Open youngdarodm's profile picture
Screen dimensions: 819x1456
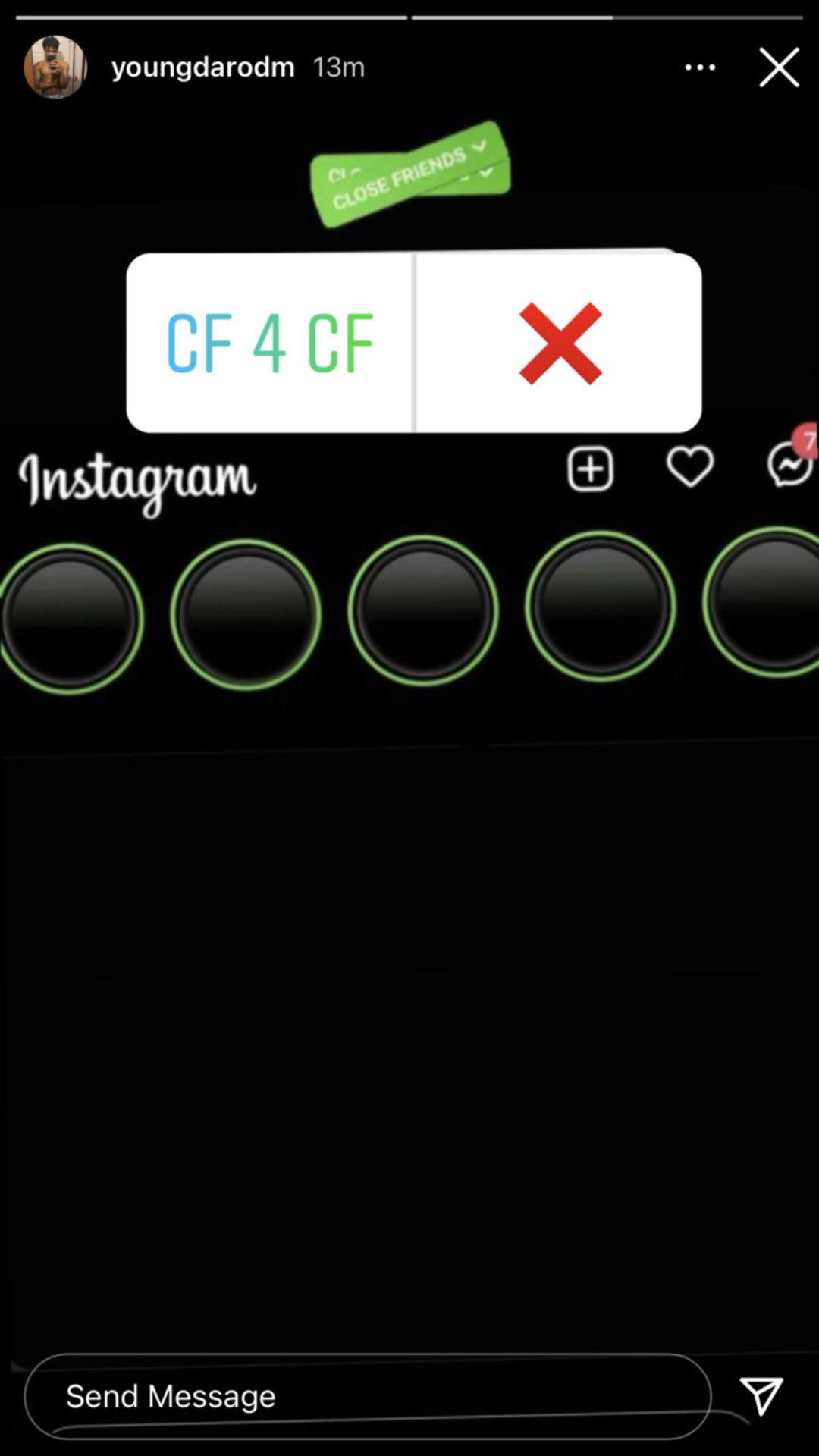click(55, 67)
